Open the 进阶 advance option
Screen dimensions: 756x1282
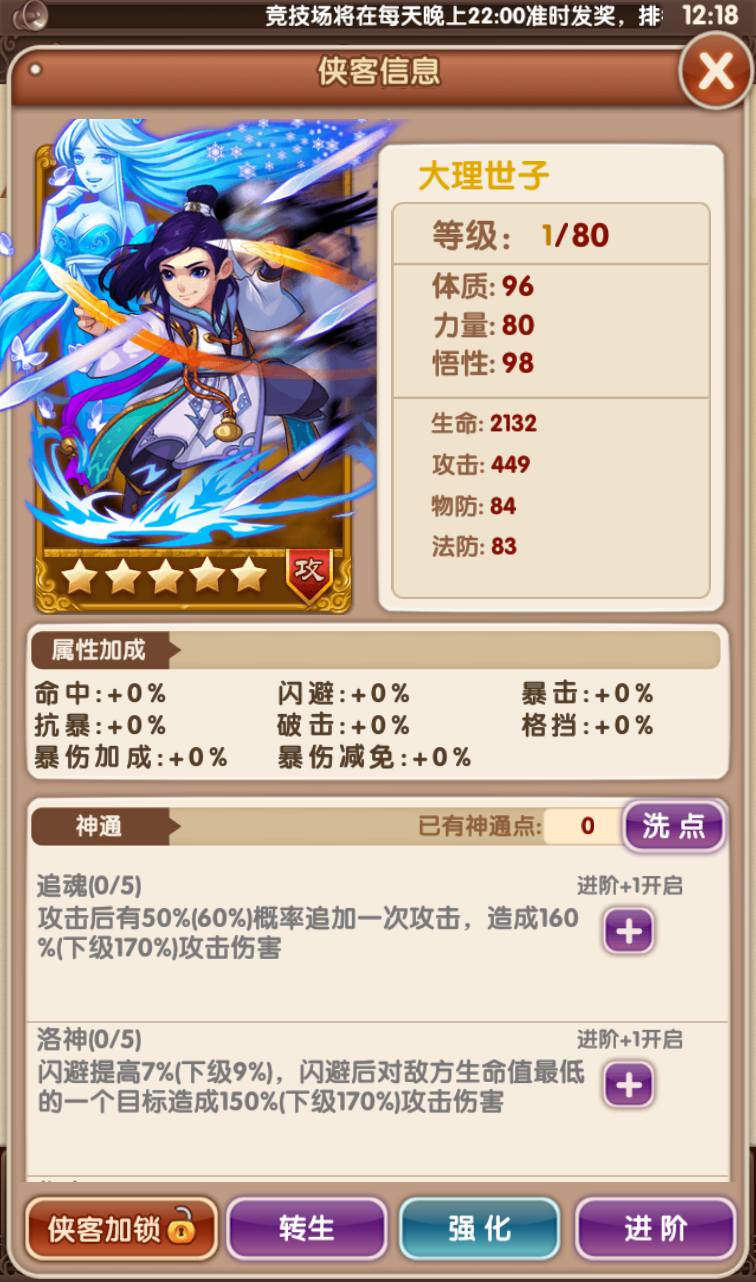(655, 1228)
